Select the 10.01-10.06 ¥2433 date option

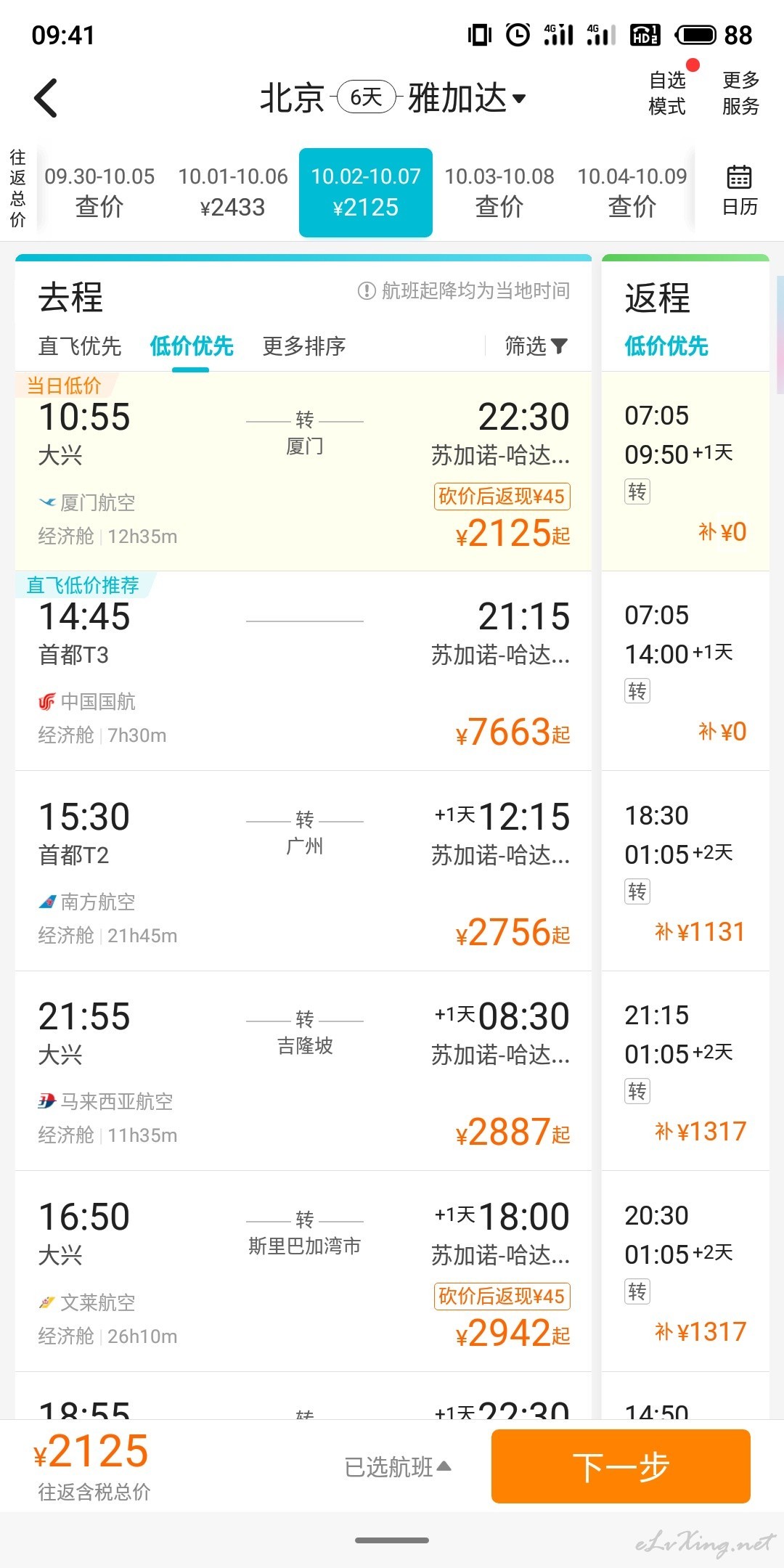point(233,192)
